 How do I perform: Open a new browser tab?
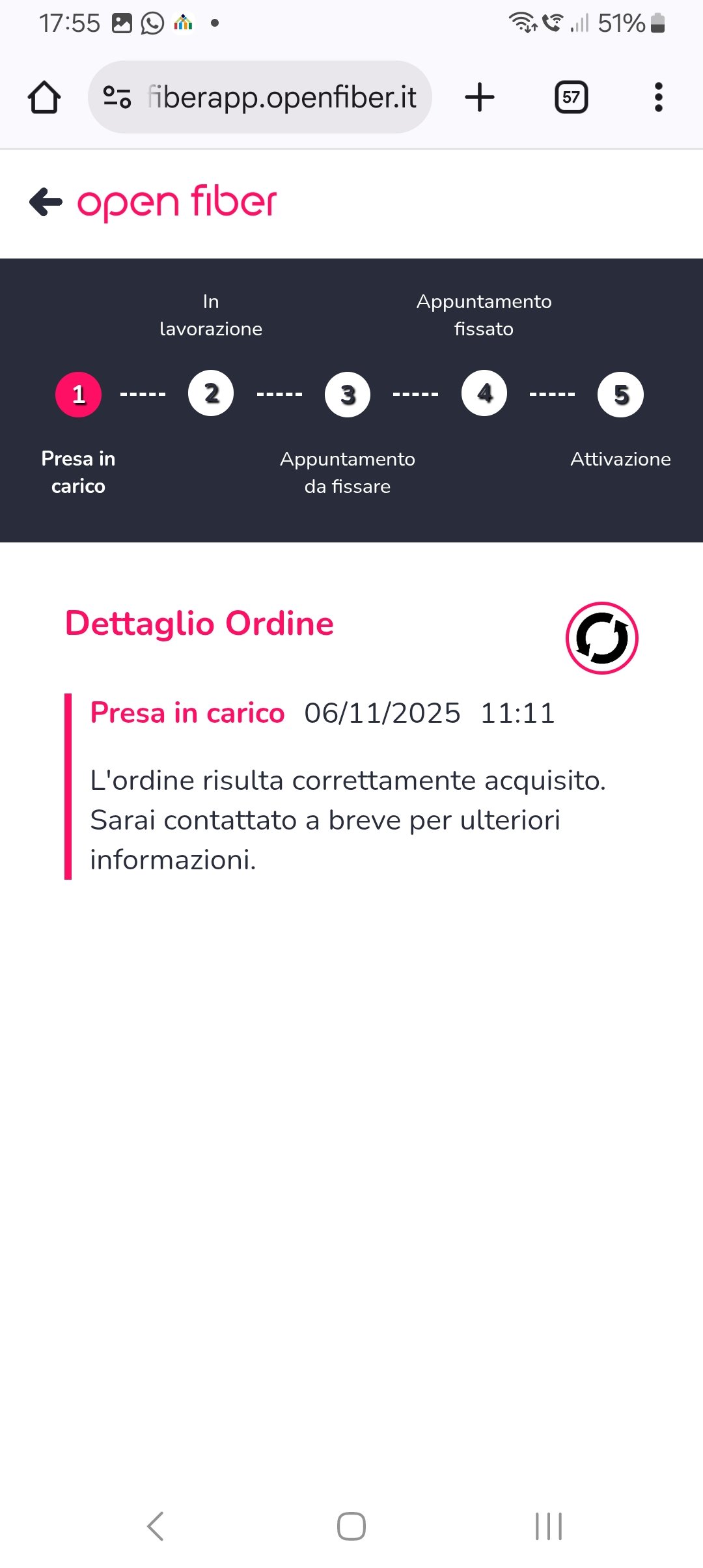click(x=480, y=98)
